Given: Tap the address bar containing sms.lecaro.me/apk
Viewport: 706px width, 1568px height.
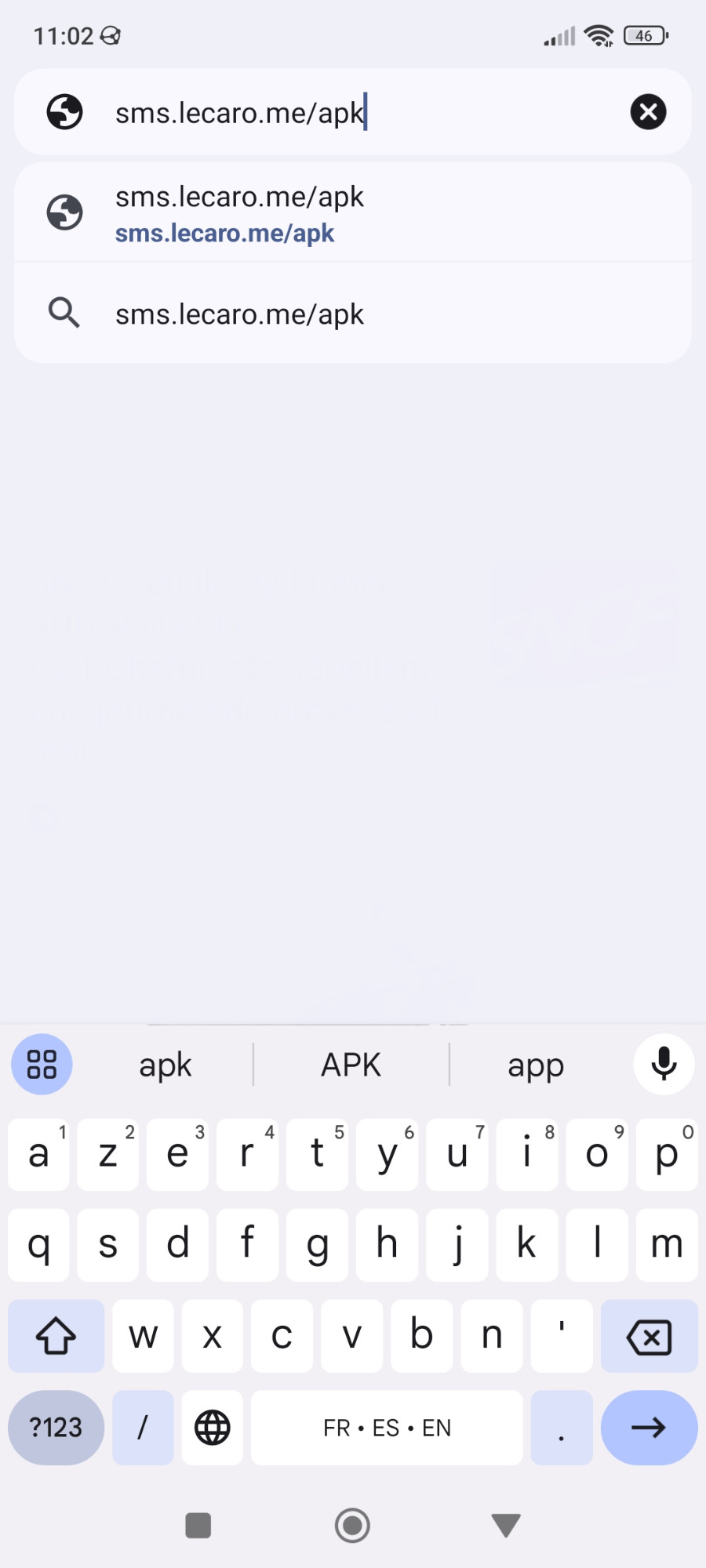Looking at the screenshot, I should (353, 112).
